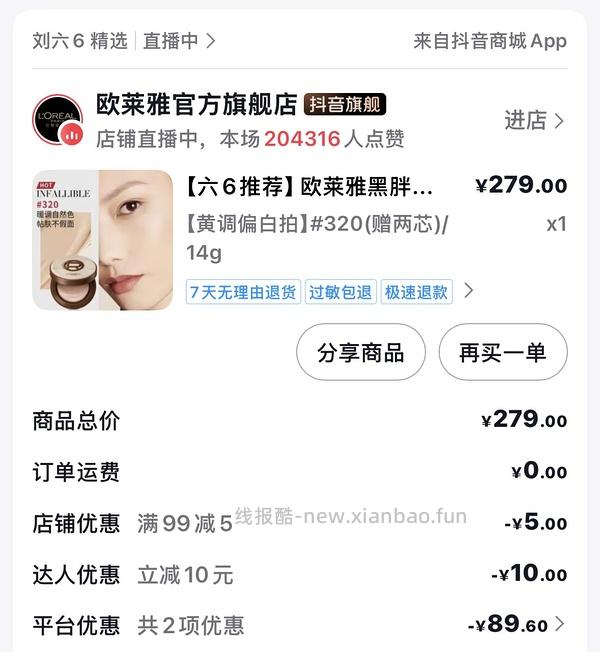Reorder with 再买一单

502,352
